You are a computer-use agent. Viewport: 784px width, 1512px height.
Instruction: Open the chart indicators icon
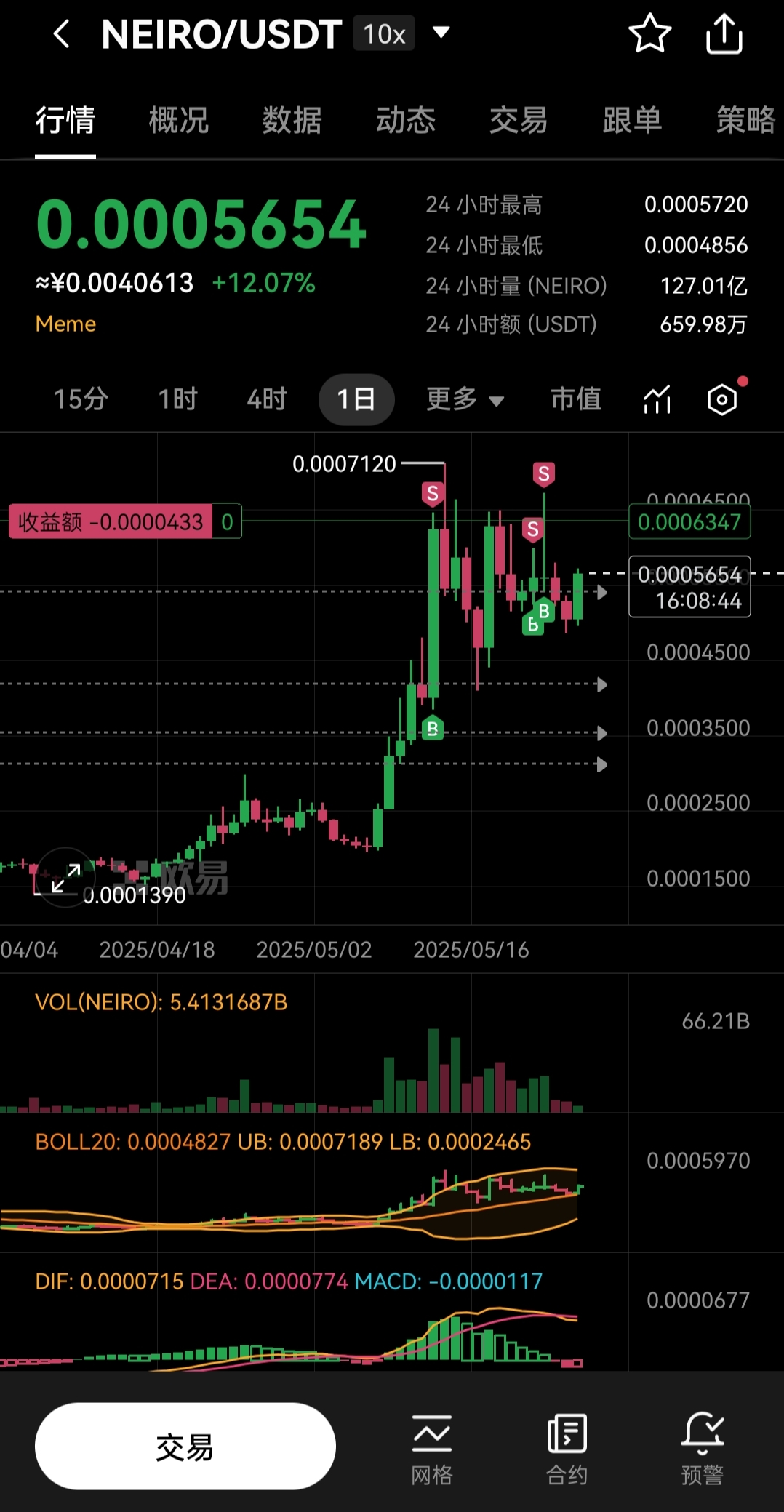tap(657, 399)
